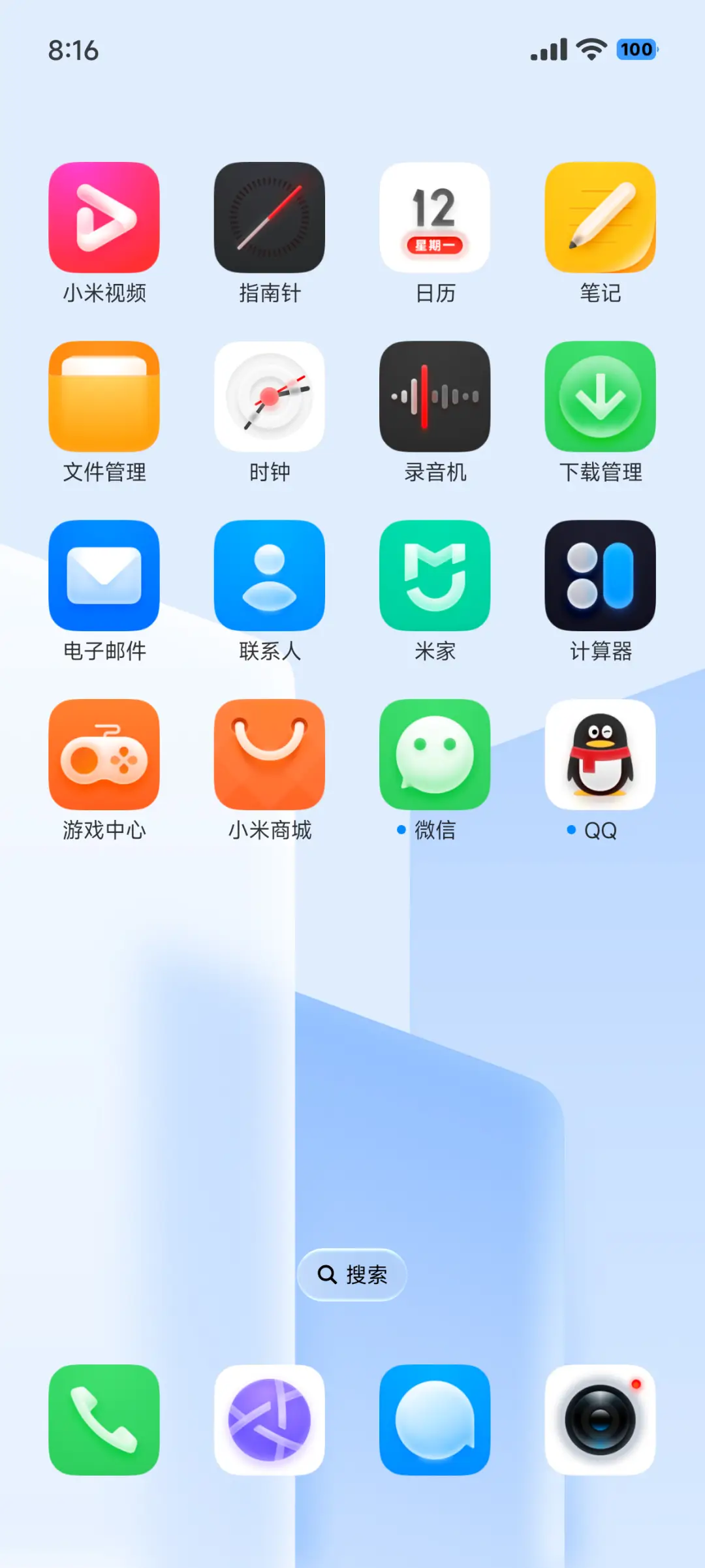Open the 日历 calendar app
Viewport: 705px width, 1568px height.
435,217
